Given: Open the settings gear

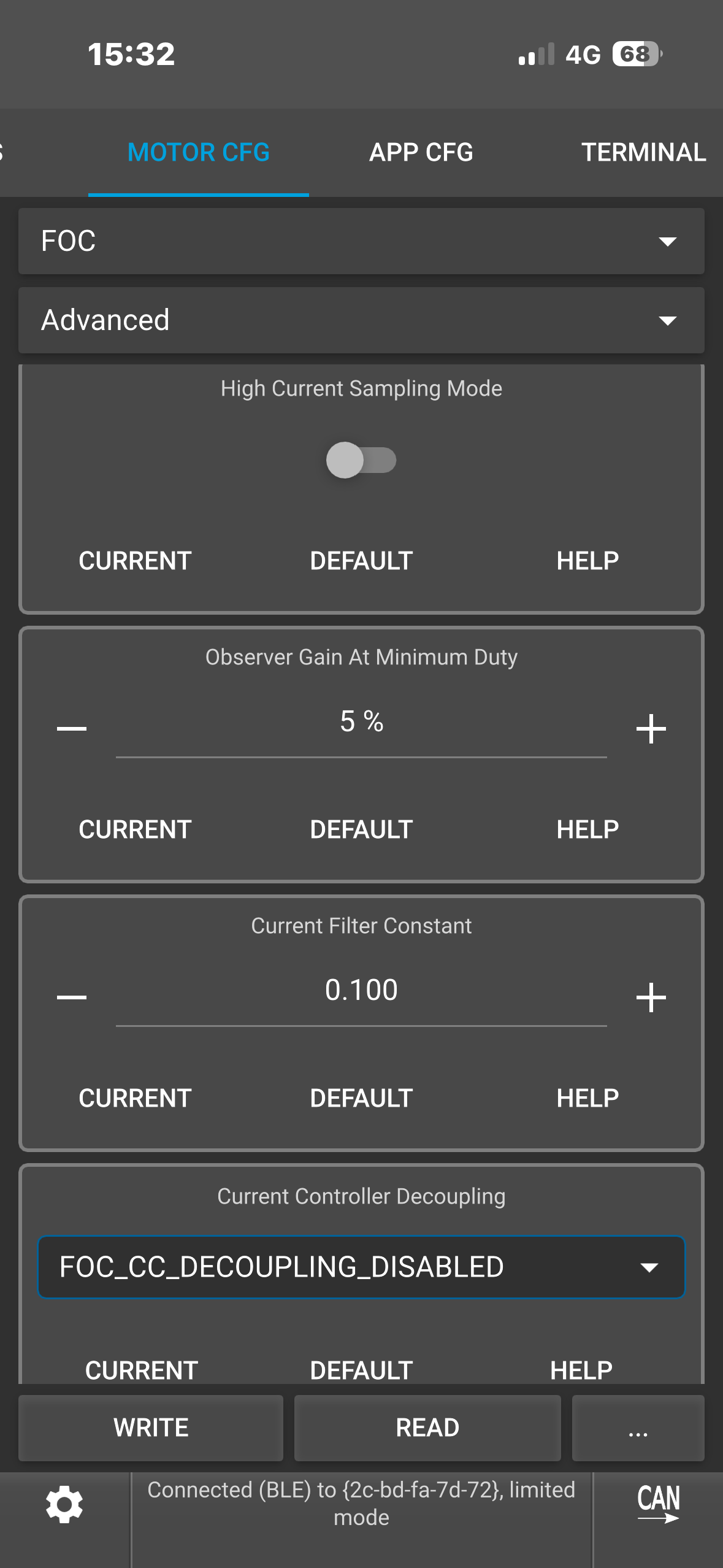Looking at the screenshot, I should click(x=64, y=1504).
